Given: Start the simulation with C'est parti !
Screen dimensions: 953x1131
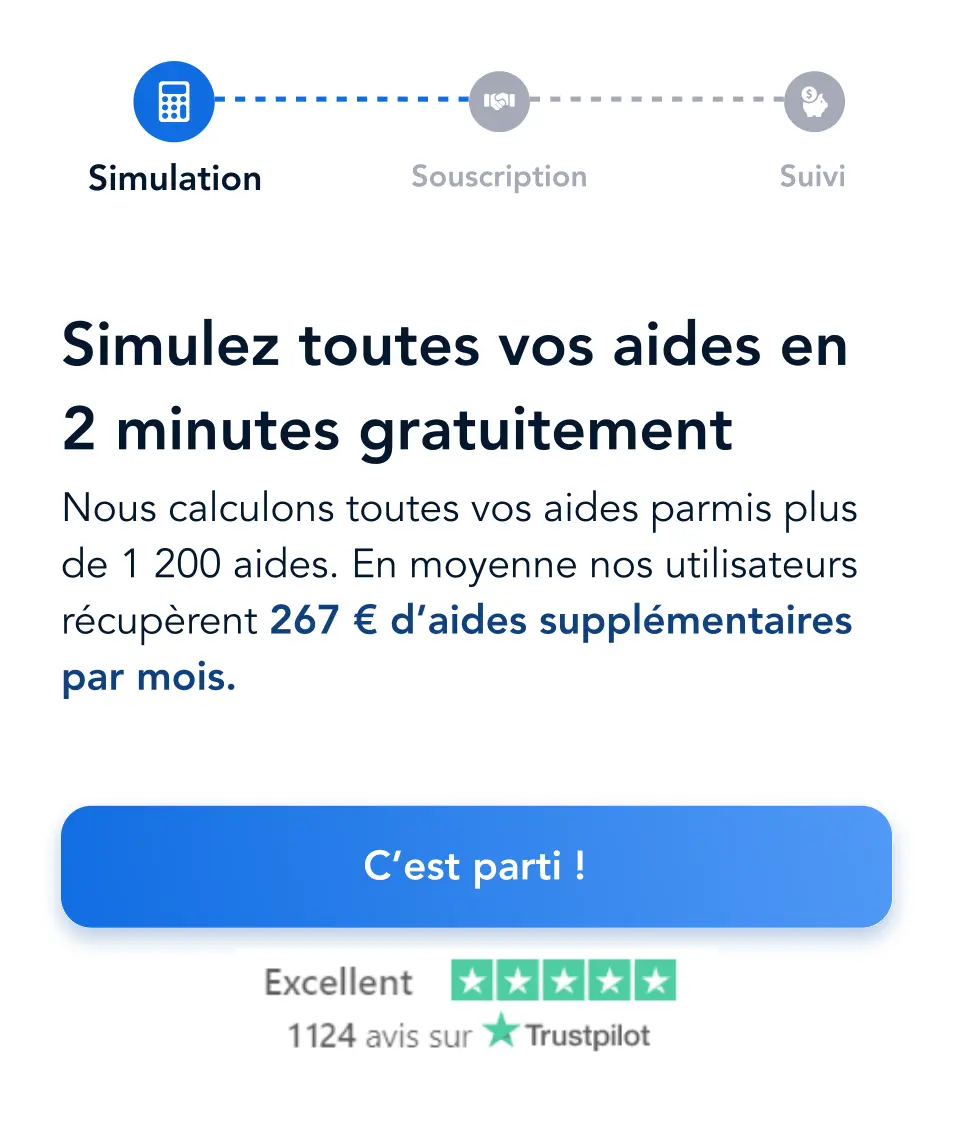Looking at the screenshot, I should (476, 866).
